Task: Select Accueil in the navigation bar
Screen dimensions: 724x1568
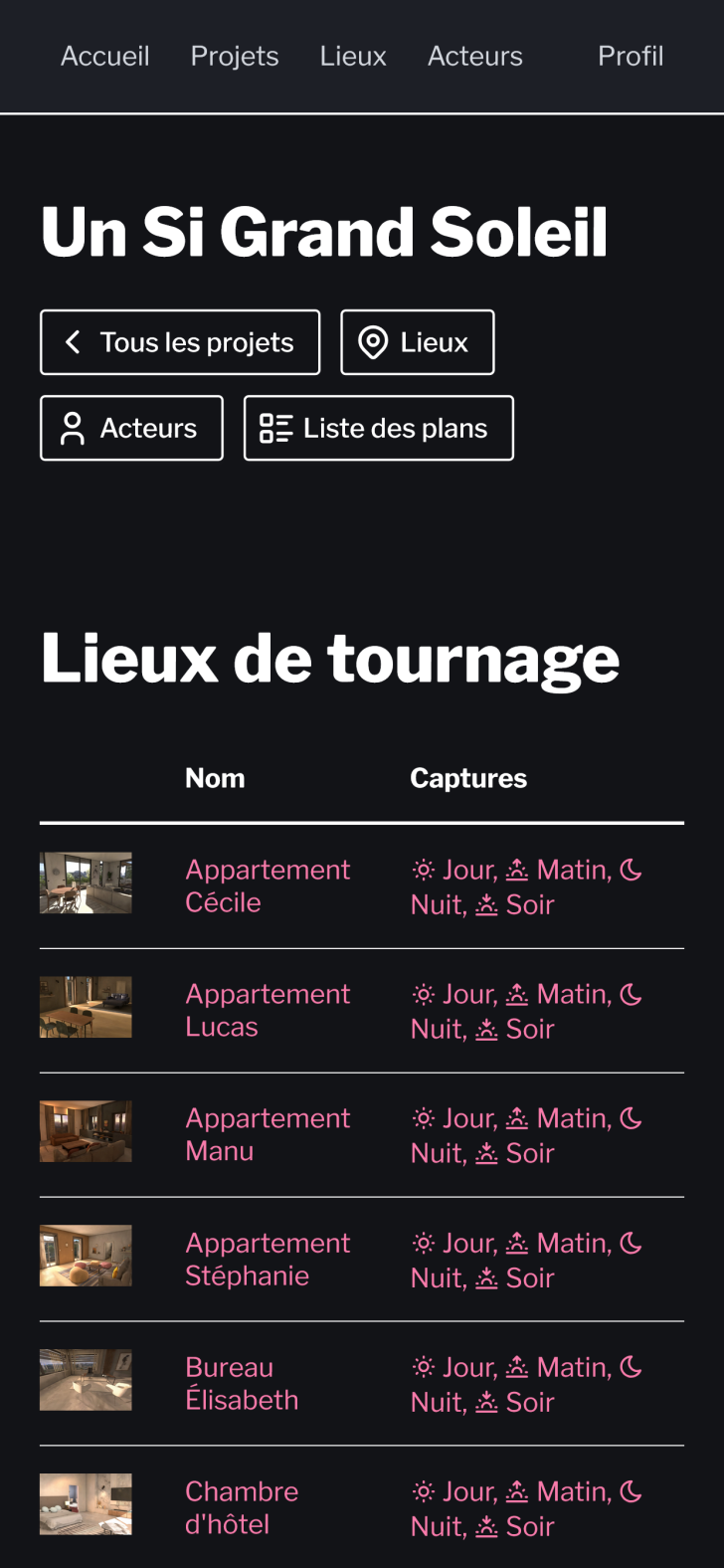Action: [104, 57]
